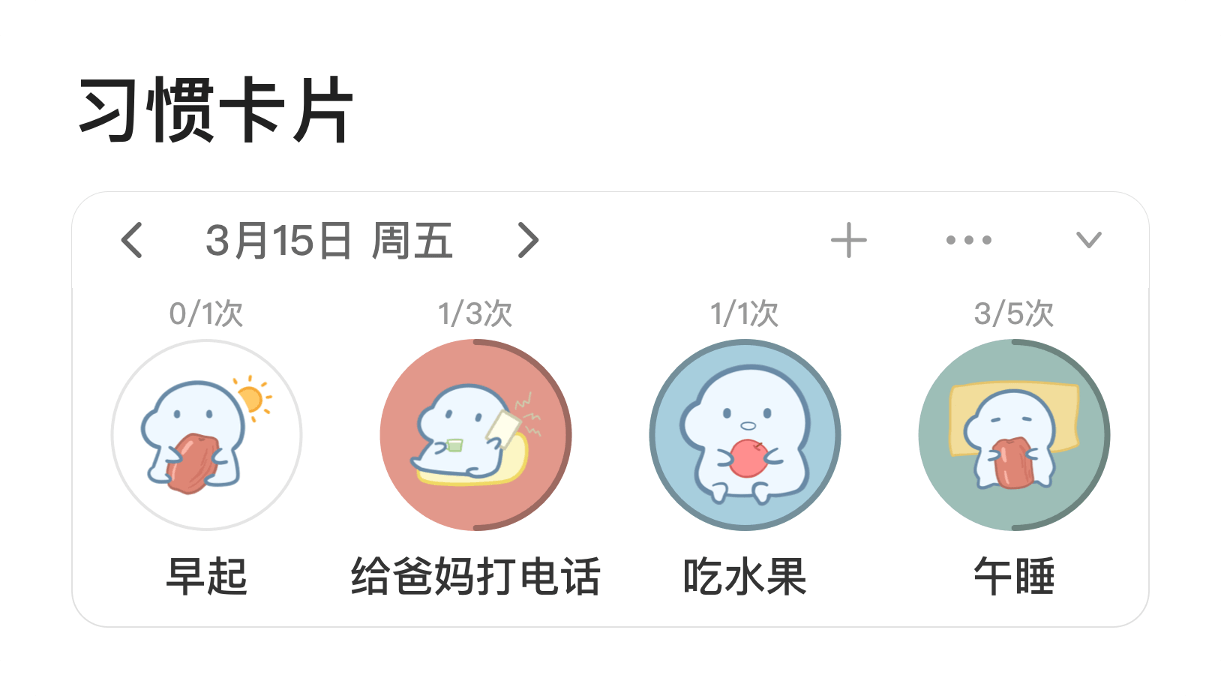Viewport: 1221px width, 696px height.
Task: Go to the next day
Action: coord(527,241)
